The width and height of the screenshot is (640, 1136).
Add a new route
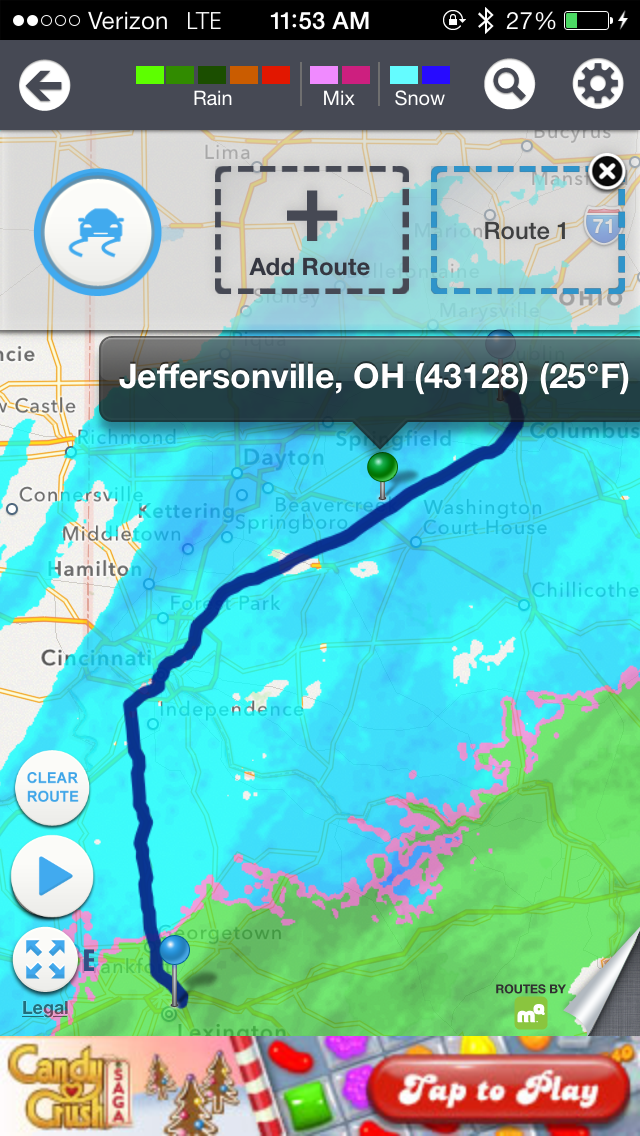pyautogui.click(x=311, y=230)
